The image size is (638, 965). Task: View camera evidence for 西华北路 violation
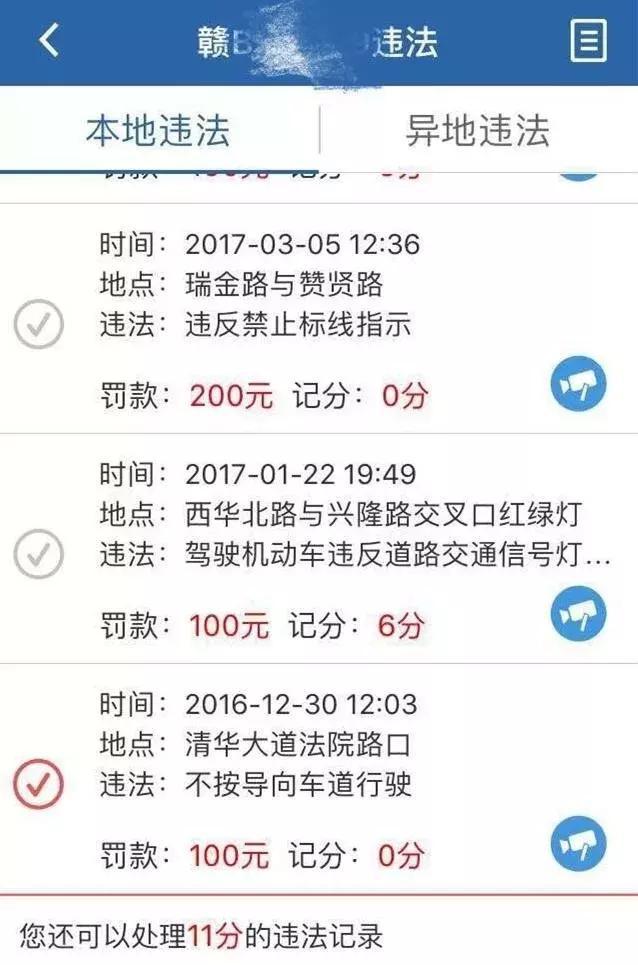point(578,613)
